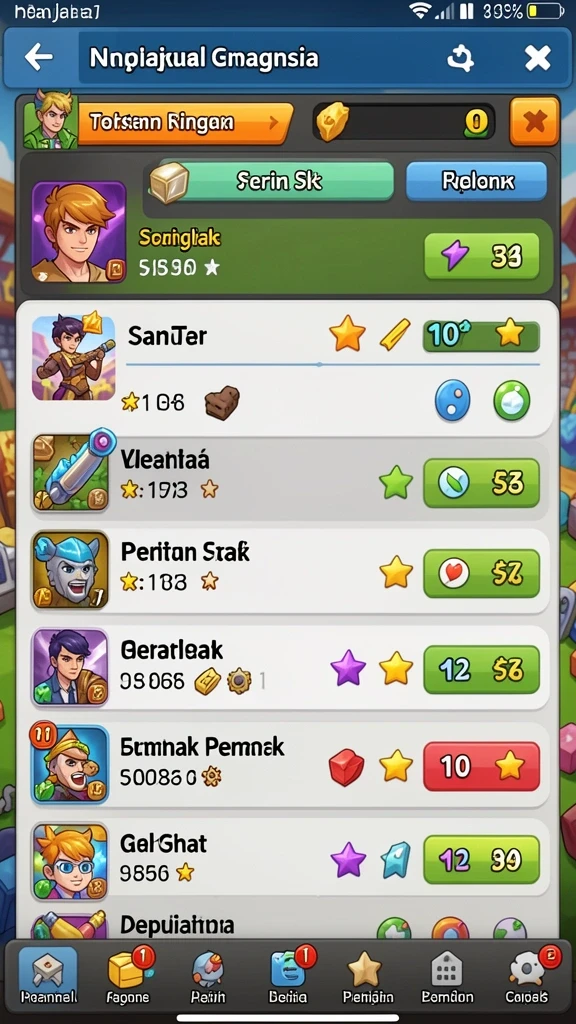Screen dimensions: 576x1024
Task: Tap the green 12 39 button beside GalGhat
Action: coord(482,859)
